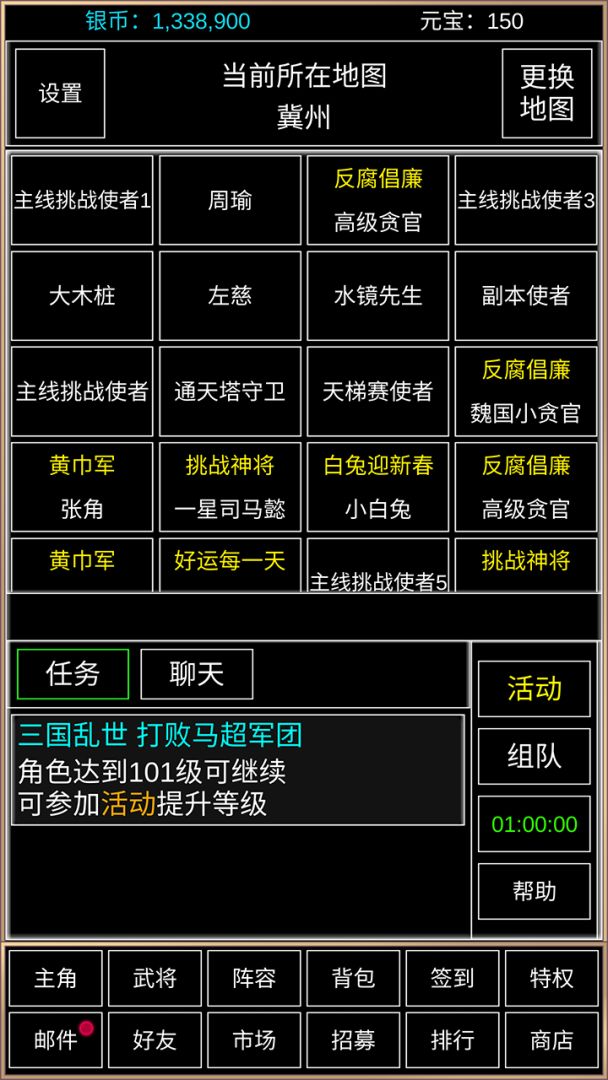View 武将 generals list
This screenshot has width=608, height=1080.
click(154, 978)
